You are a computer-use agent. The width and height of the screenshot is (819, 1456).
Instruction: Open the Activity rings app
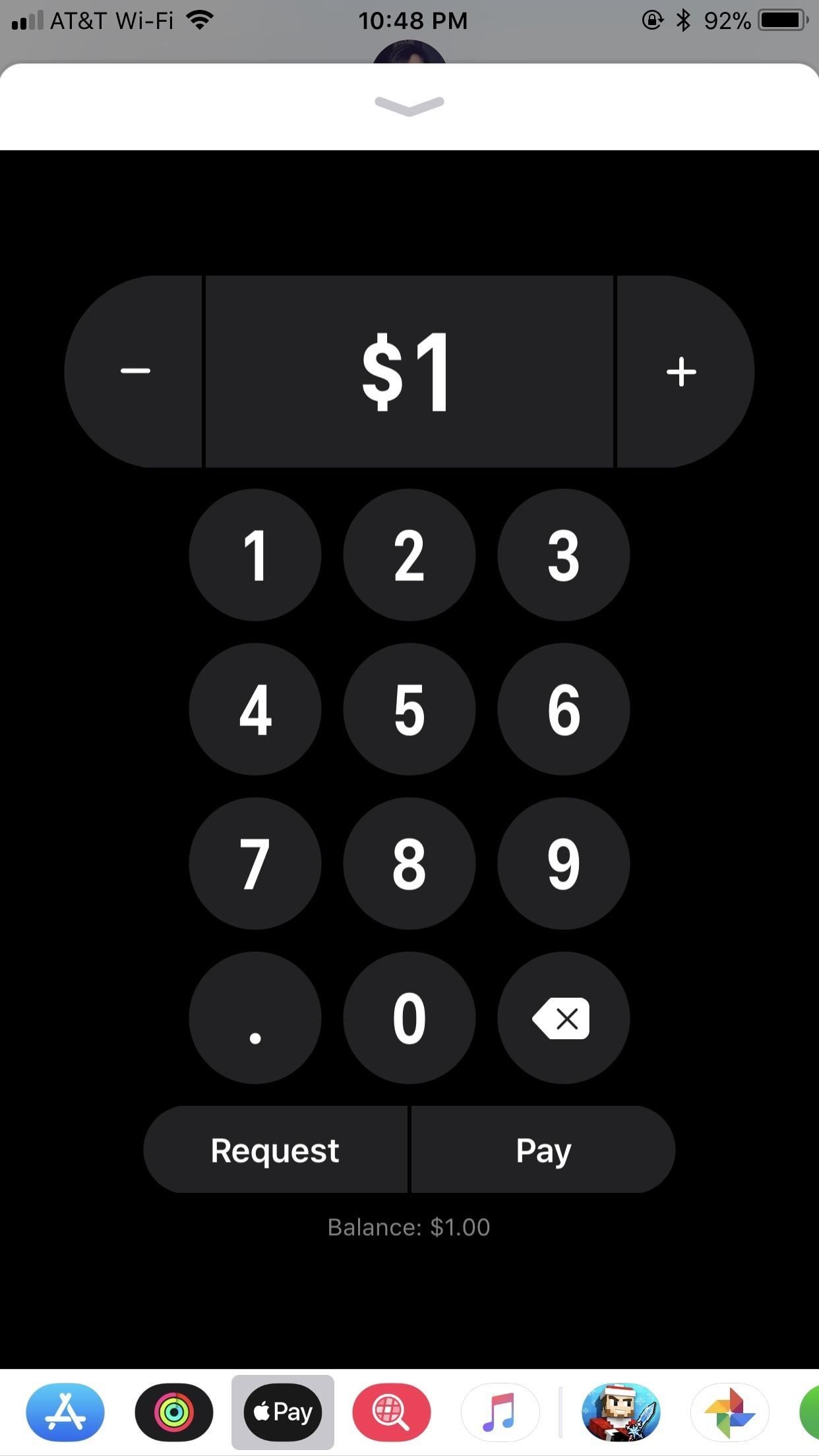(173, 1412)
